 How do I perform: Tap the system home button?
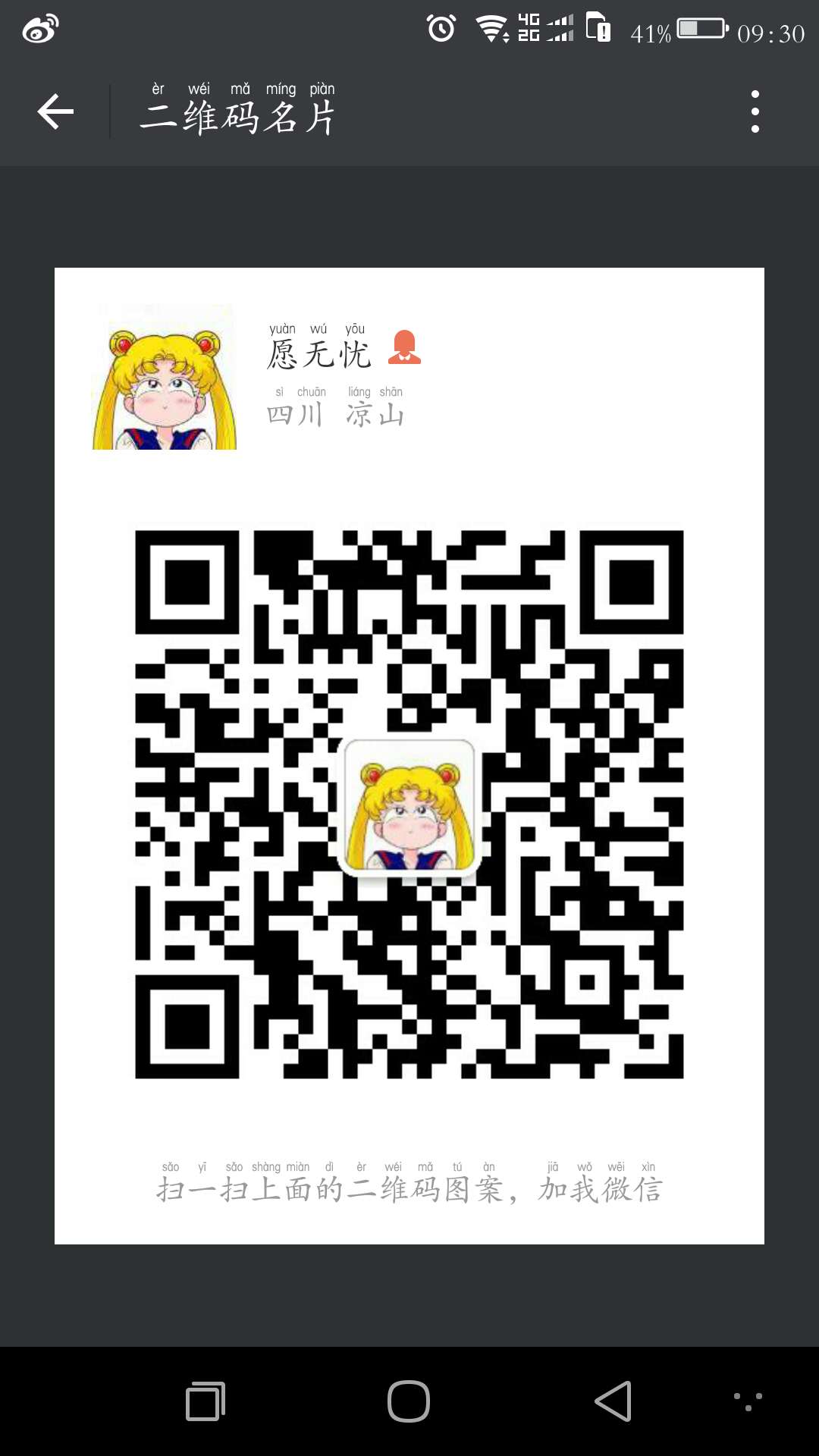409,1401
